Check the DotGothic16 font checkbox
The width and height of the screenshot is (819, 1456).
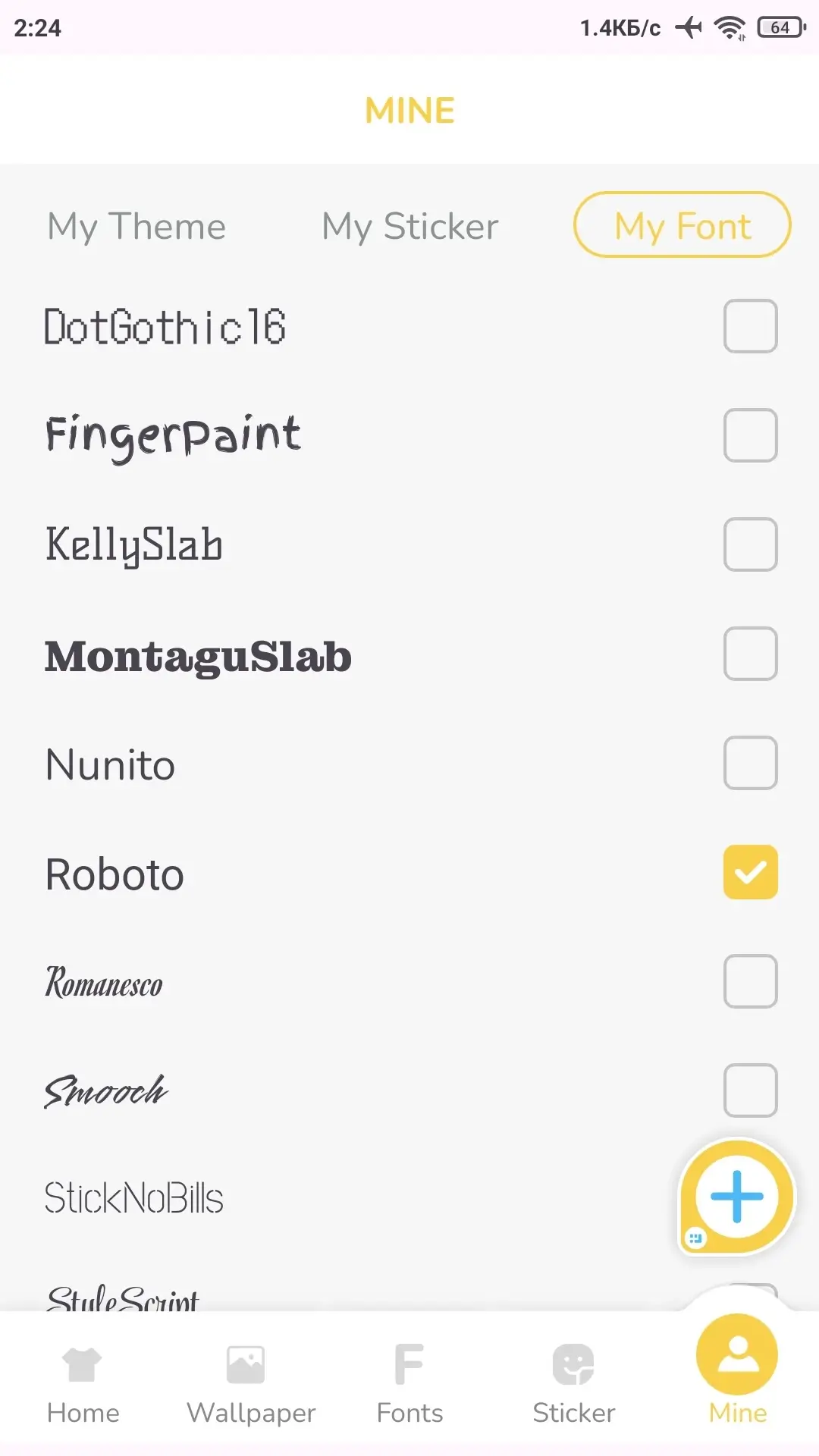coord(750,326)
